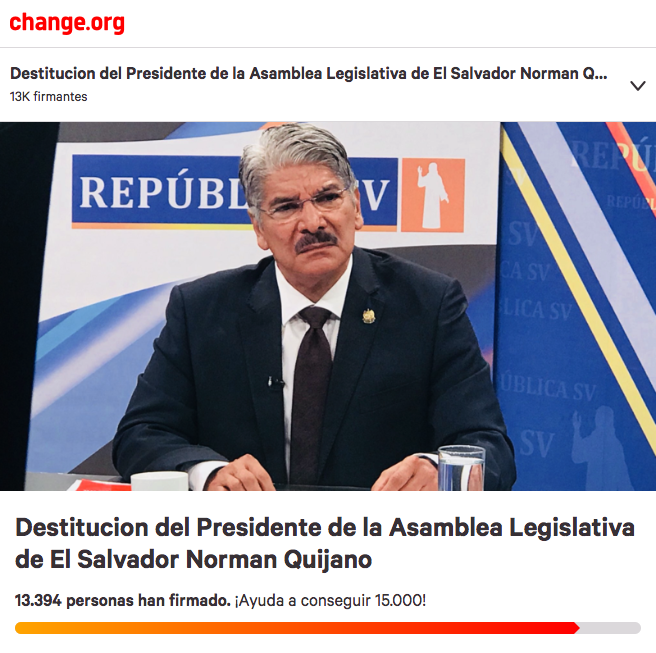Expand the petition header chevron
The image size is (656, 653).
[x=637, y=86]
